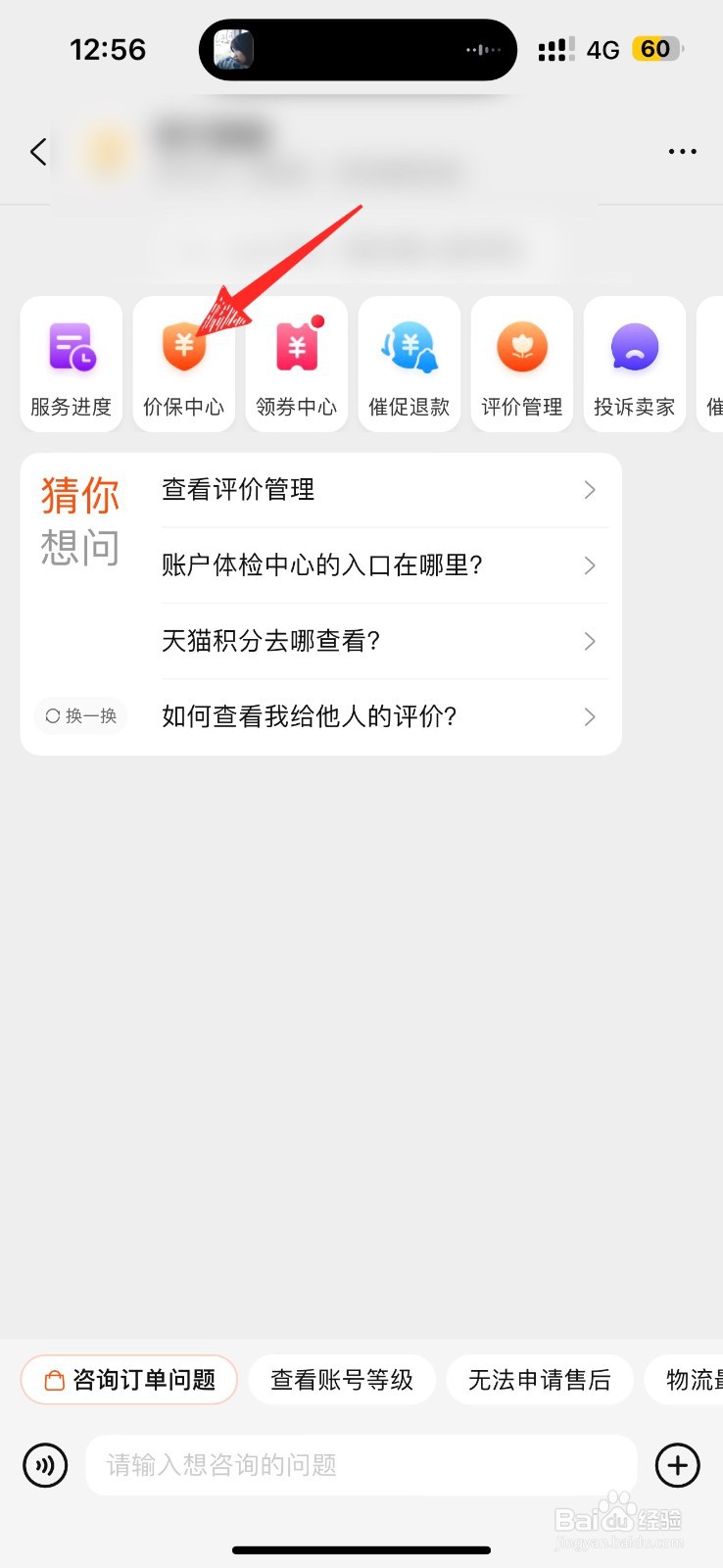Viewport: 723px width, 1568px height.
Task: Refresh suggestions with 换一换
Action: (x=81, y=716)
